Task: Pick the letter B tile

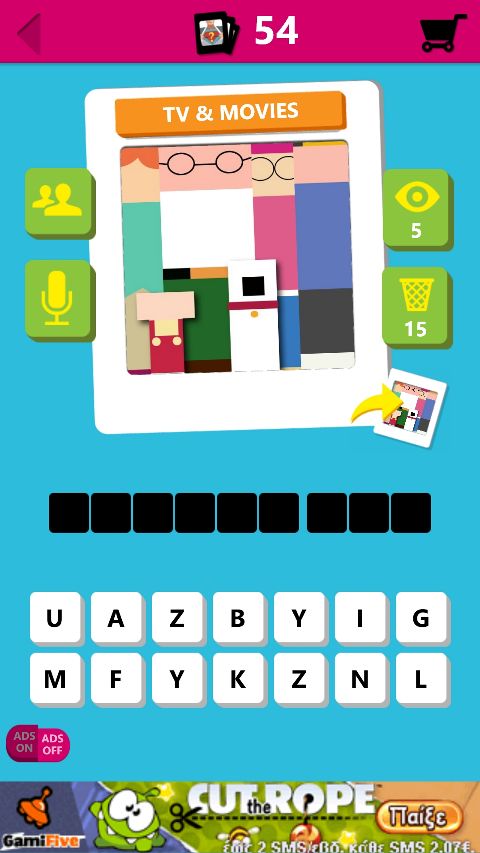Action: click(238, 619)
